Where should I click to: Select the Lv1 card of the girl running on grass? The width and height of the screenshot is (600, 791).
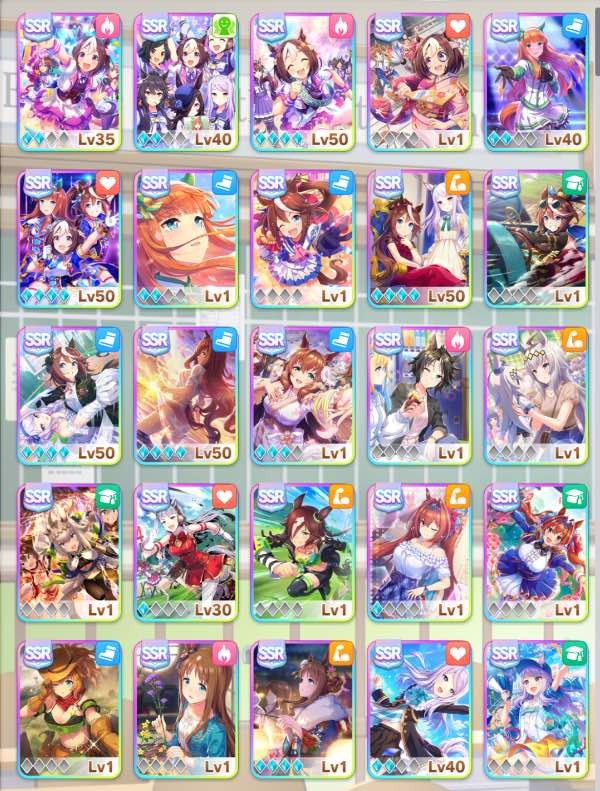click(x=301, y=552)
